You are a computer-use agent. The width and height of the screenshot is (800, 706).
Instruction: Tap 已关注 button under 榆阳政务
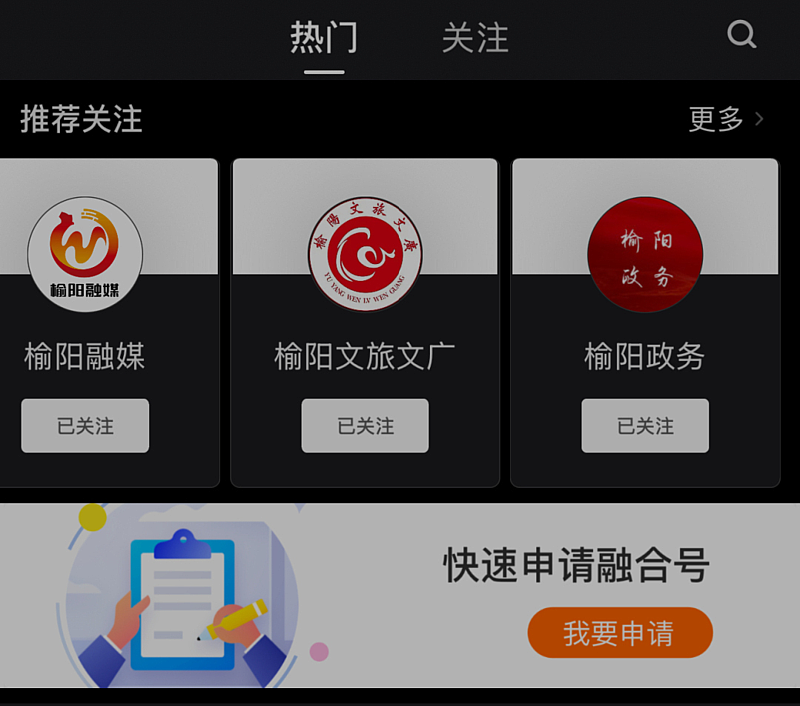click(645, 426)
